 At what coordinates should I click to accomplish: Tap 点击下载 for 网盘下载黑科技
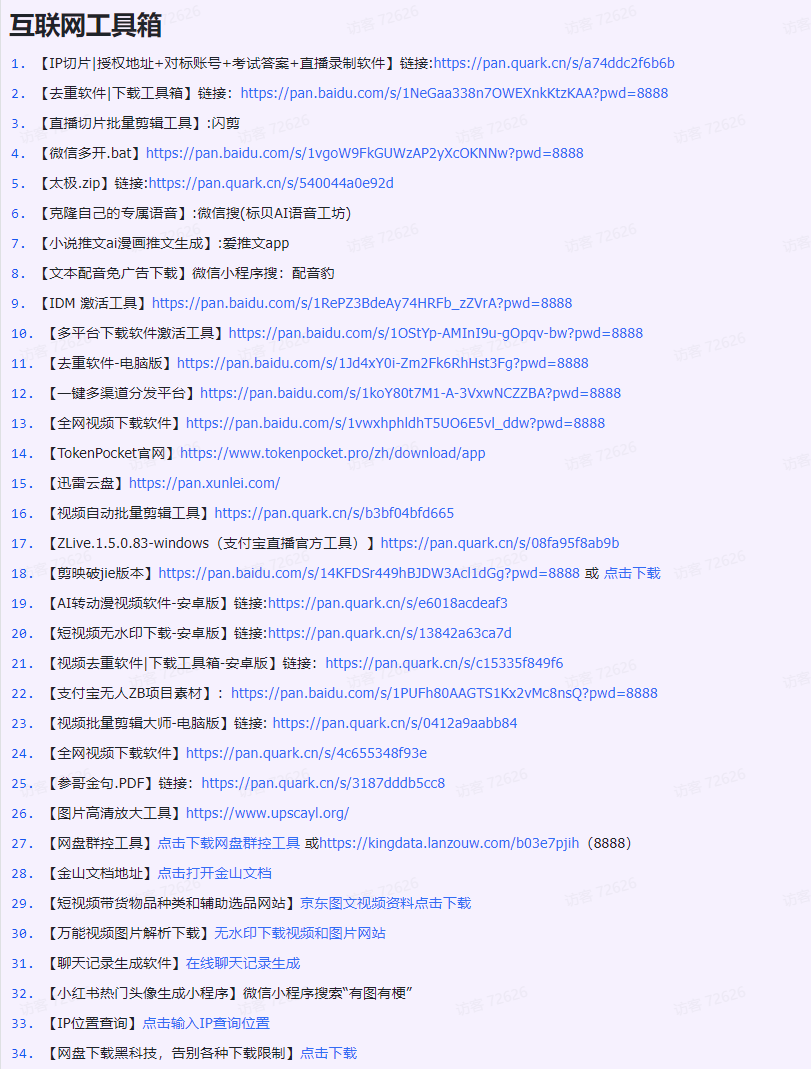click(328, 1053)
